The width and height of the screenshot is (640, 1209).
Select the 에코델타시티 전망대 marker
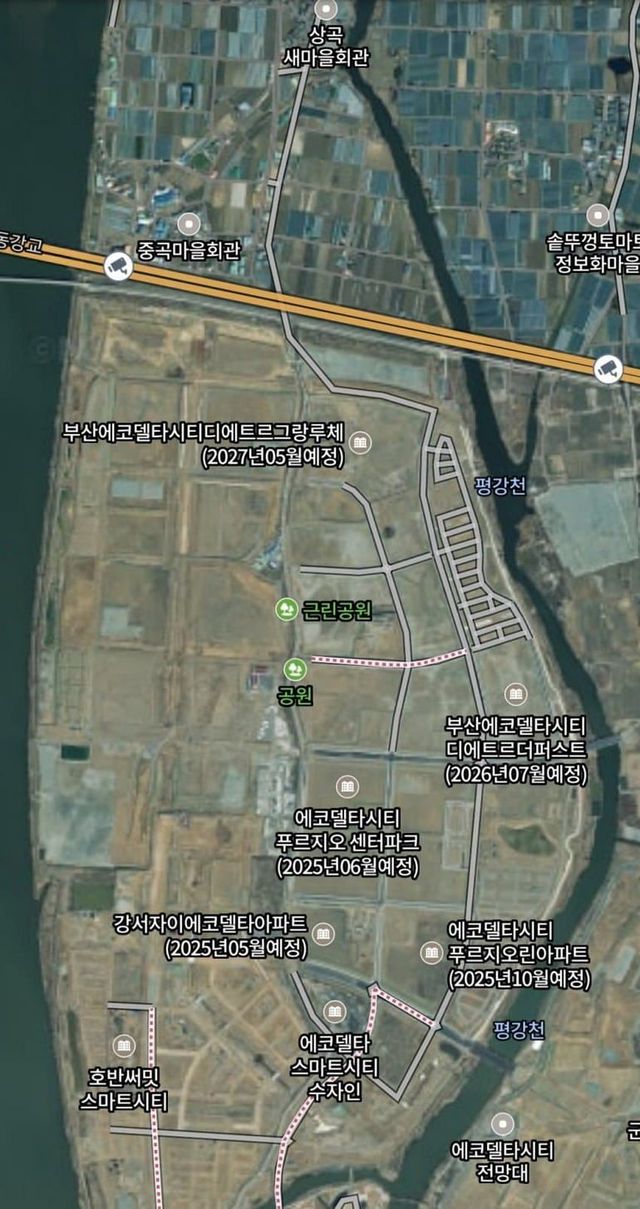502,1122
